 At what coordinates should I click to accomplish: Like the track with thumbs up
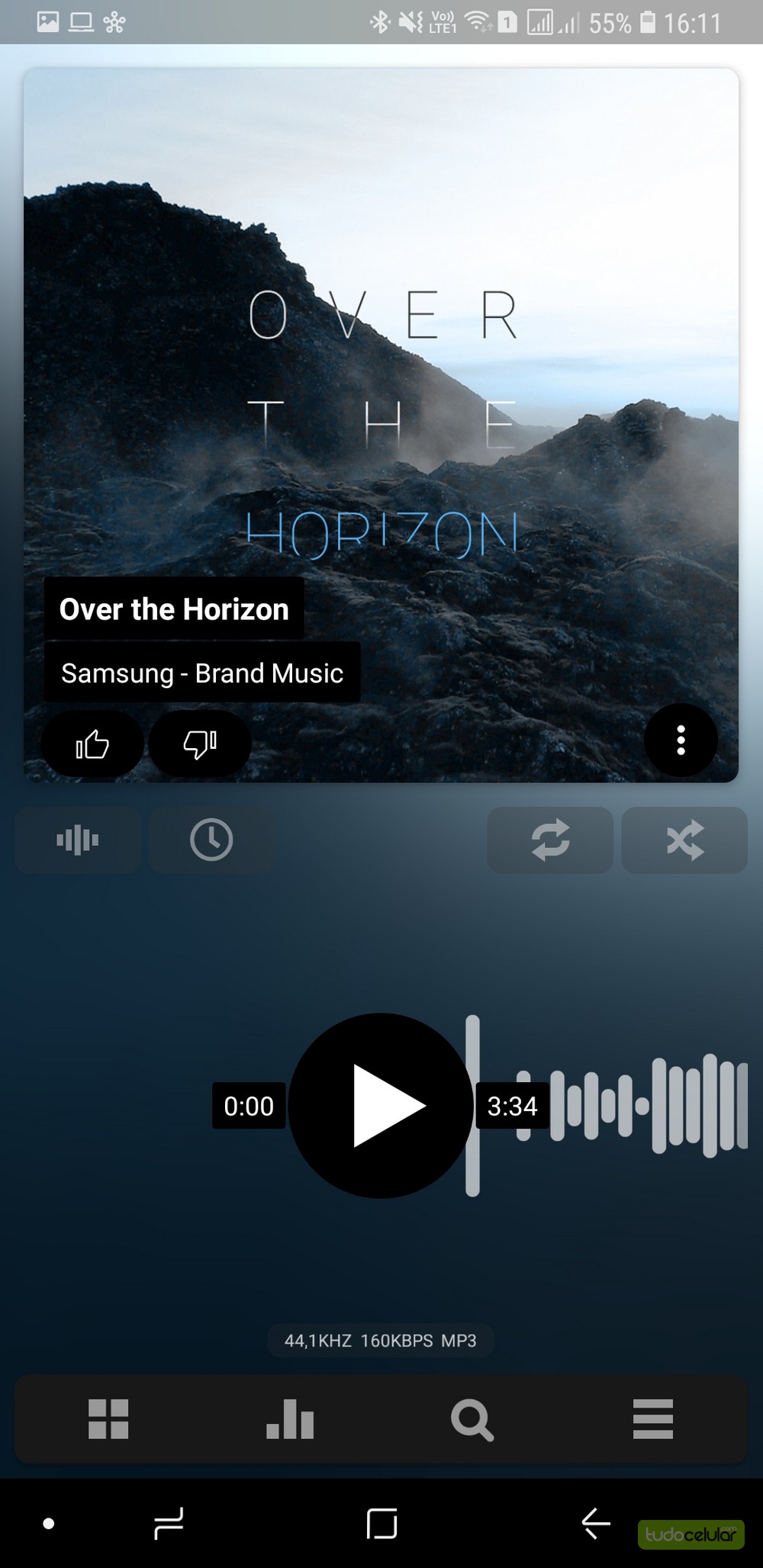click(92, 744)
